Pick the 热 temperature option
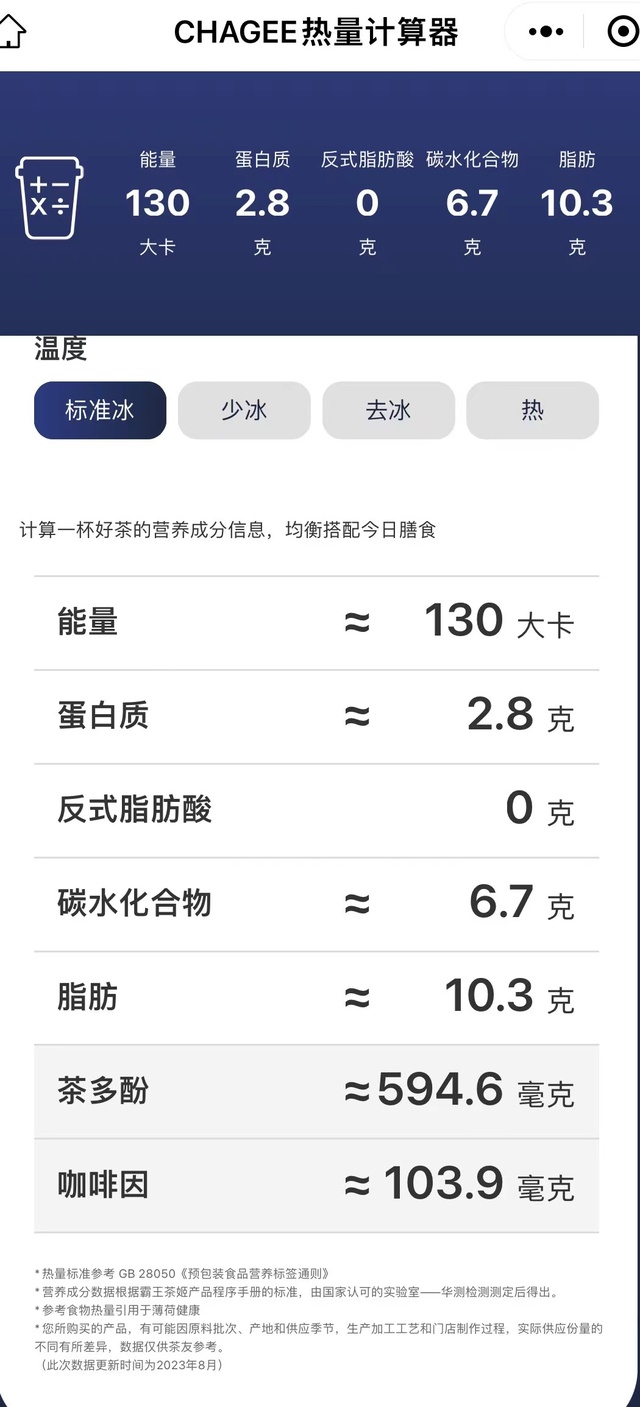The height and width of the screenshot is (1407, 640). [x=532, y=410]
